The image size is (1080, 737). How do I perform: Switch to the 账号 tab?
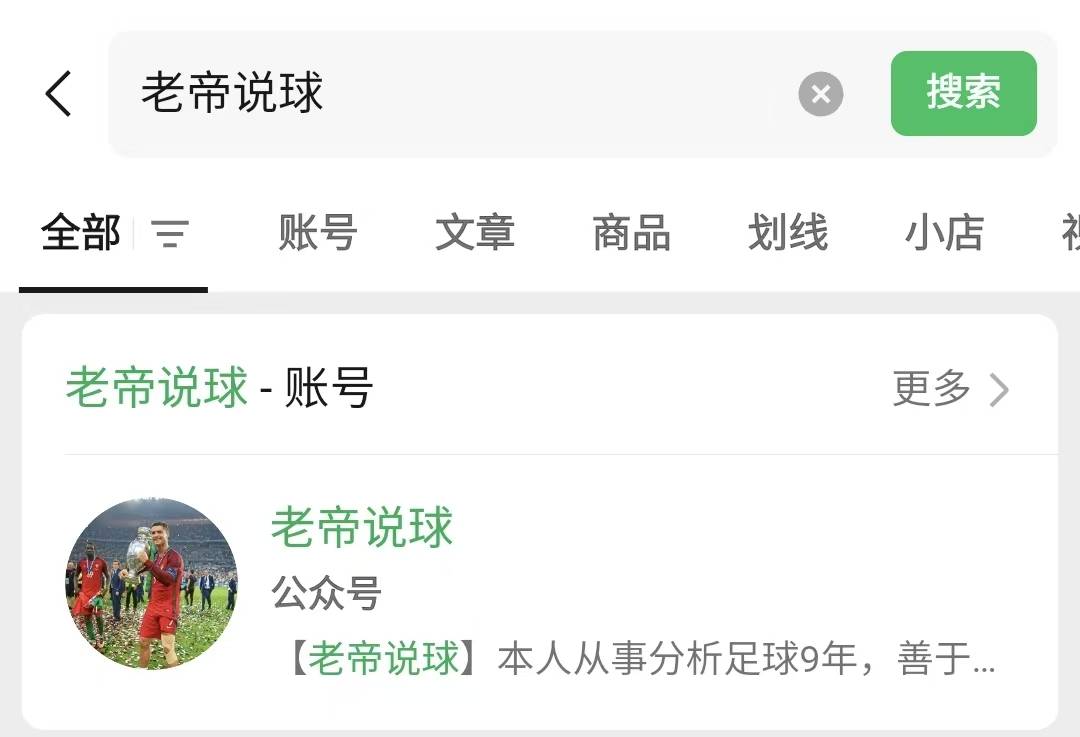(x=317, y=233)
